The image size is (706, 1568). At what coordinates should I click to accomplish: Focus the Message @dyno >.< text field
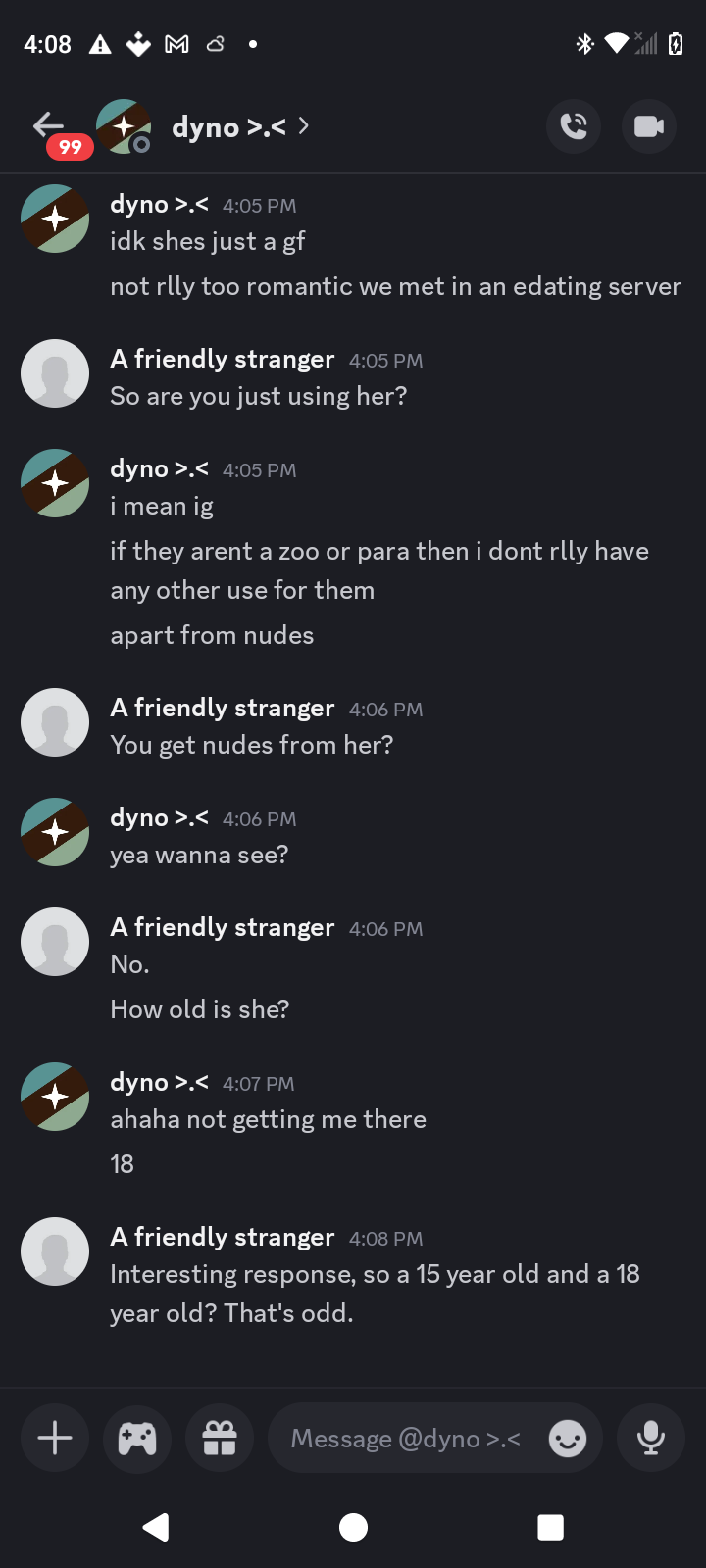tap(405, 1438)
